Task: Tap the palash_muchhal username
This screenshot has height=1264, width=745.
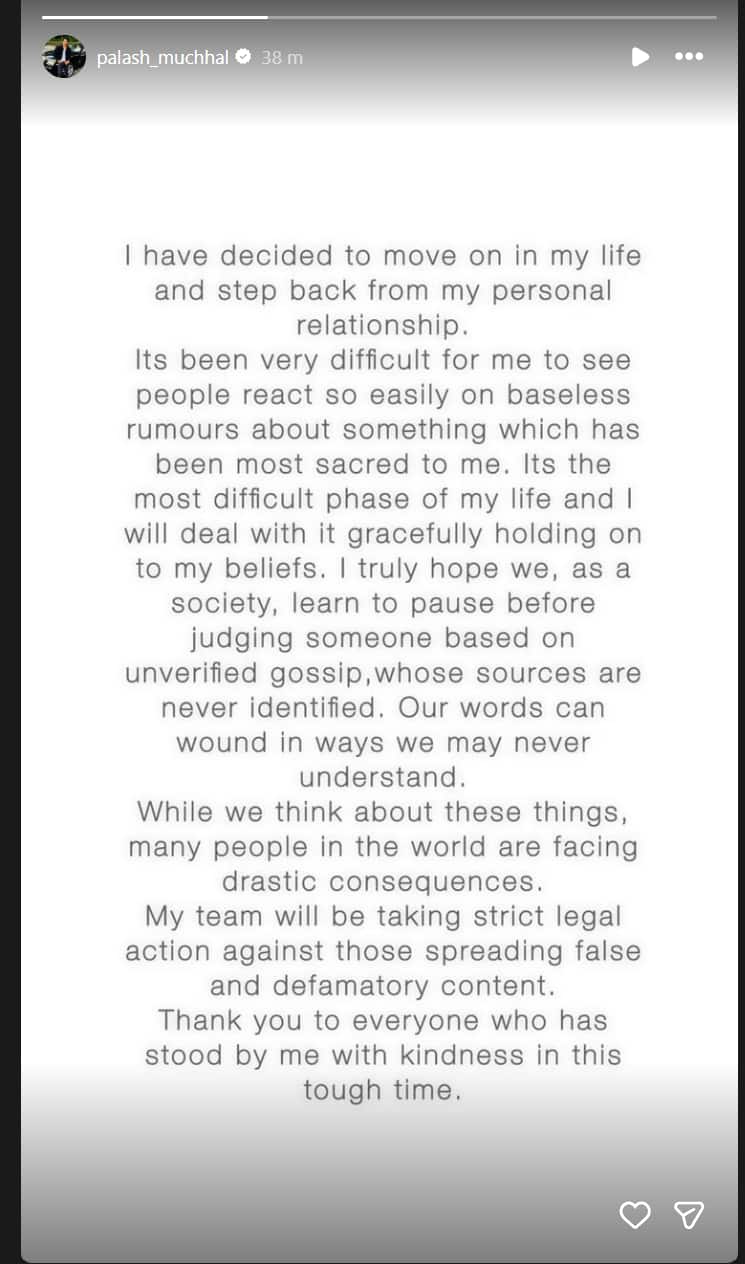Action: pyautogui.click(x=163, y=58)
